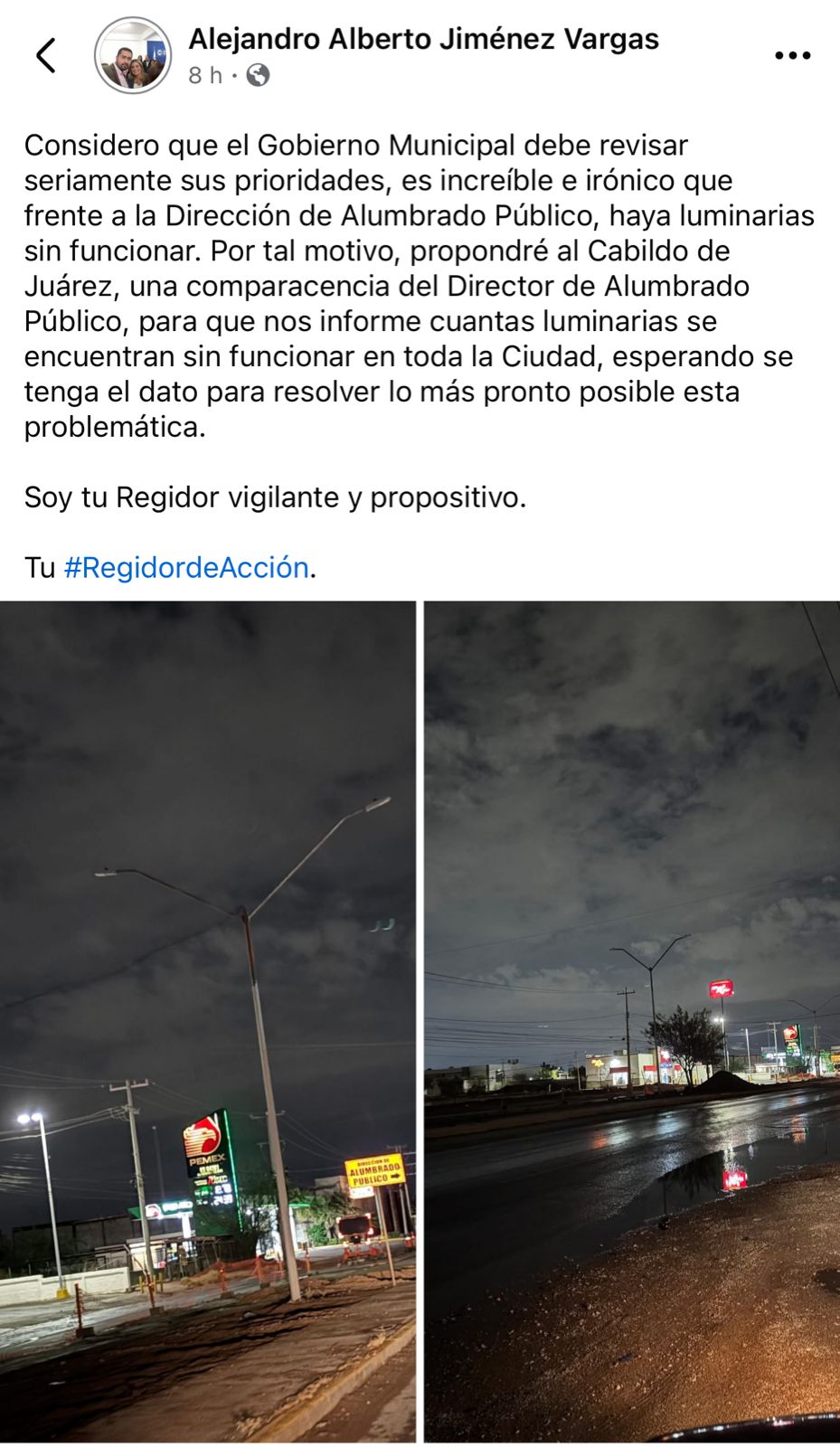Visit Alejandro Alberto Jiménez Vargas's profile name

(x=423, y=39)
